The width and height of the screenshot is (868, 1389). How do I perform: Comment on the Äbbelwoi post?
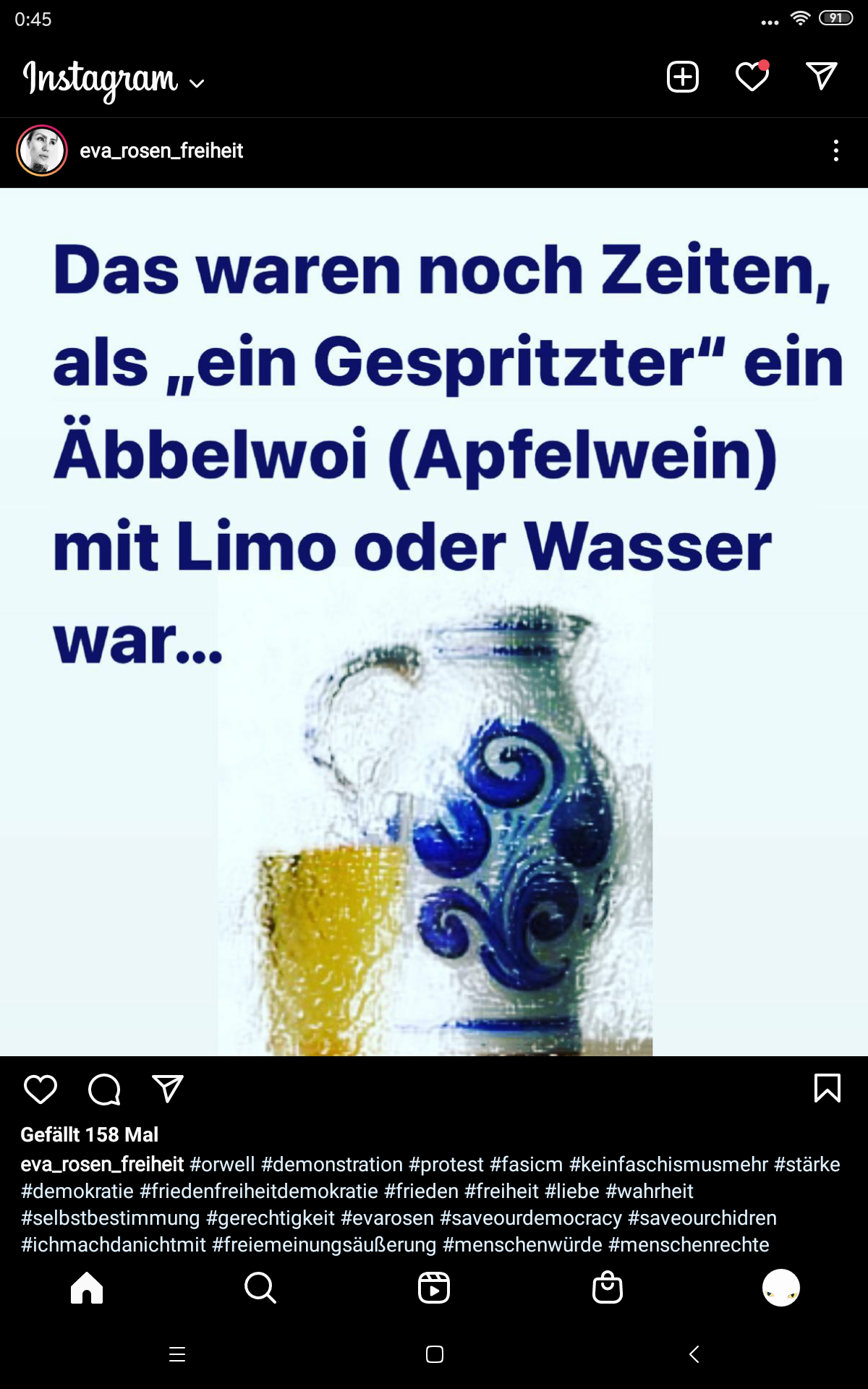pos(104,1089)
